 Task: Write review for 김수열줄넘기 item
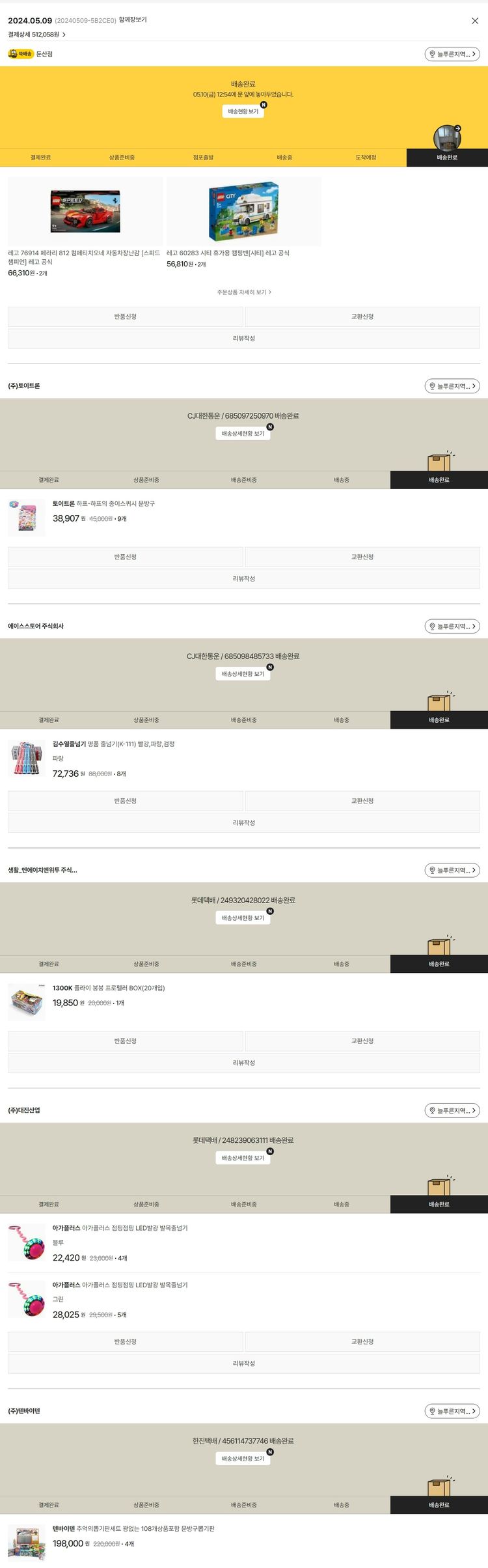coord(244,822)
